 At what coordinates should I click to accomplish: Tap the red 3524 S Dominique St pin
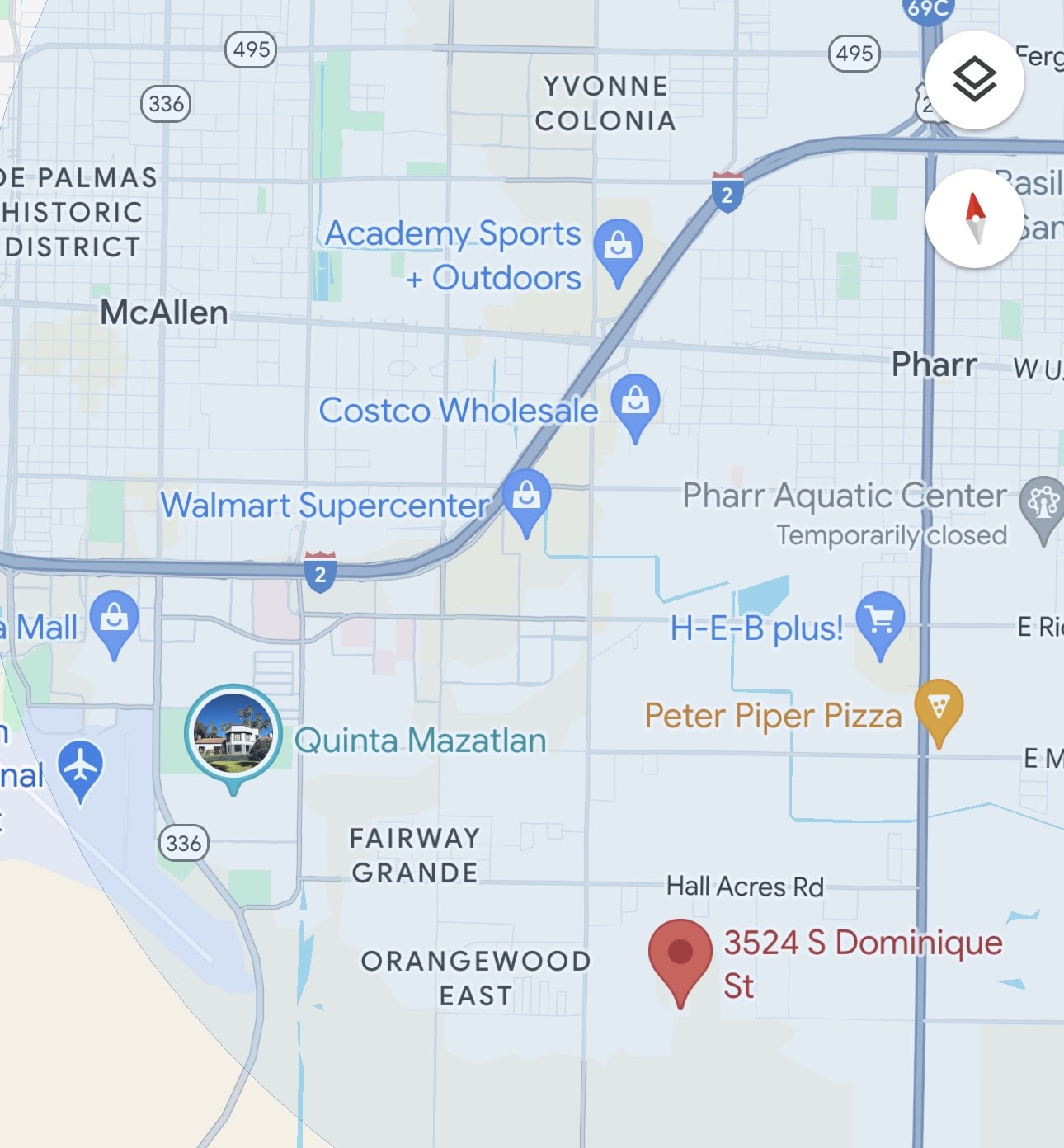point(680,962)
